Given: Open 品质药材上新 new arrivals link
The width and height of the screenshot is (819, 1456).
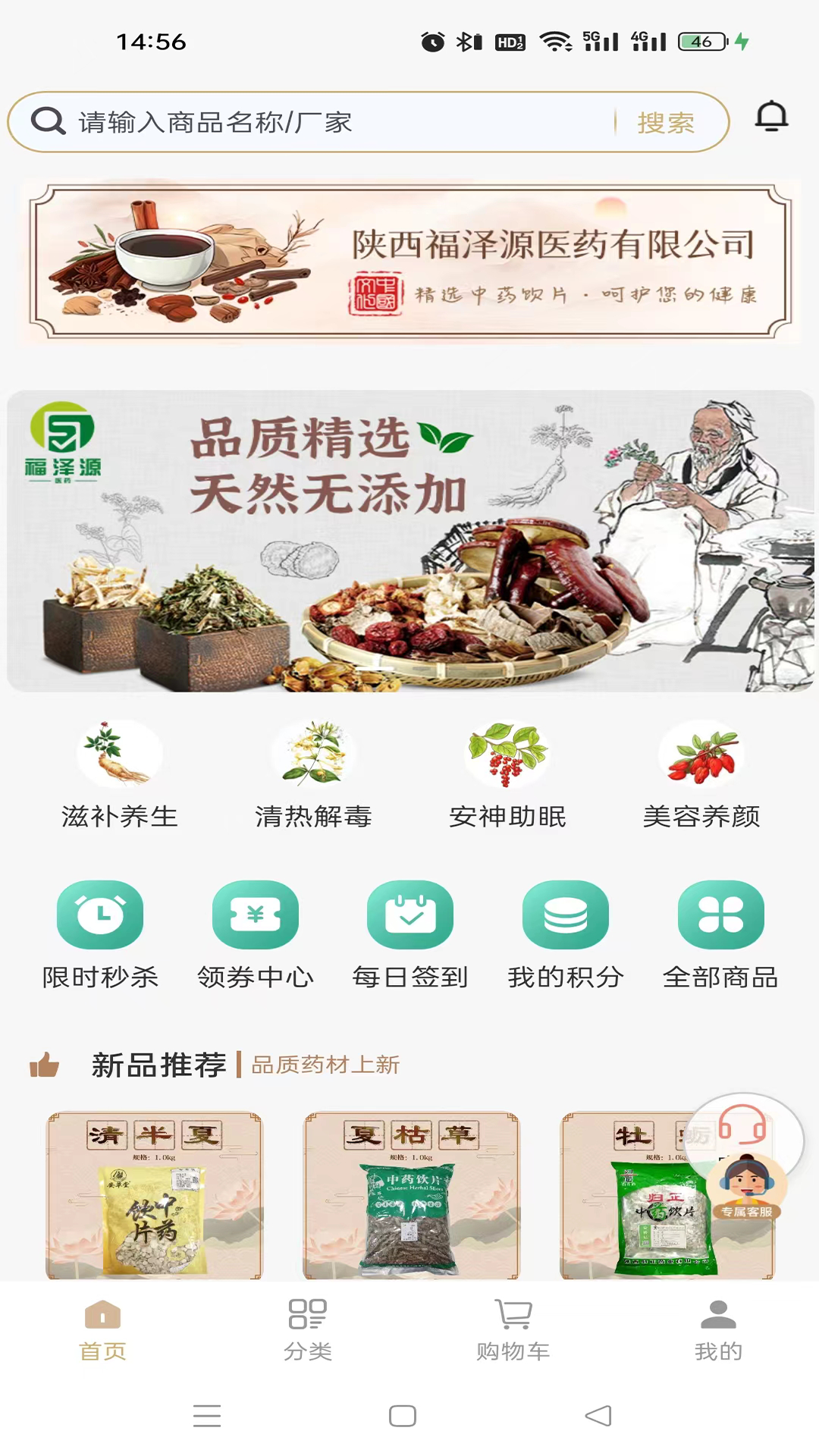Looking at the screenshot, I should pos(325,1065).
